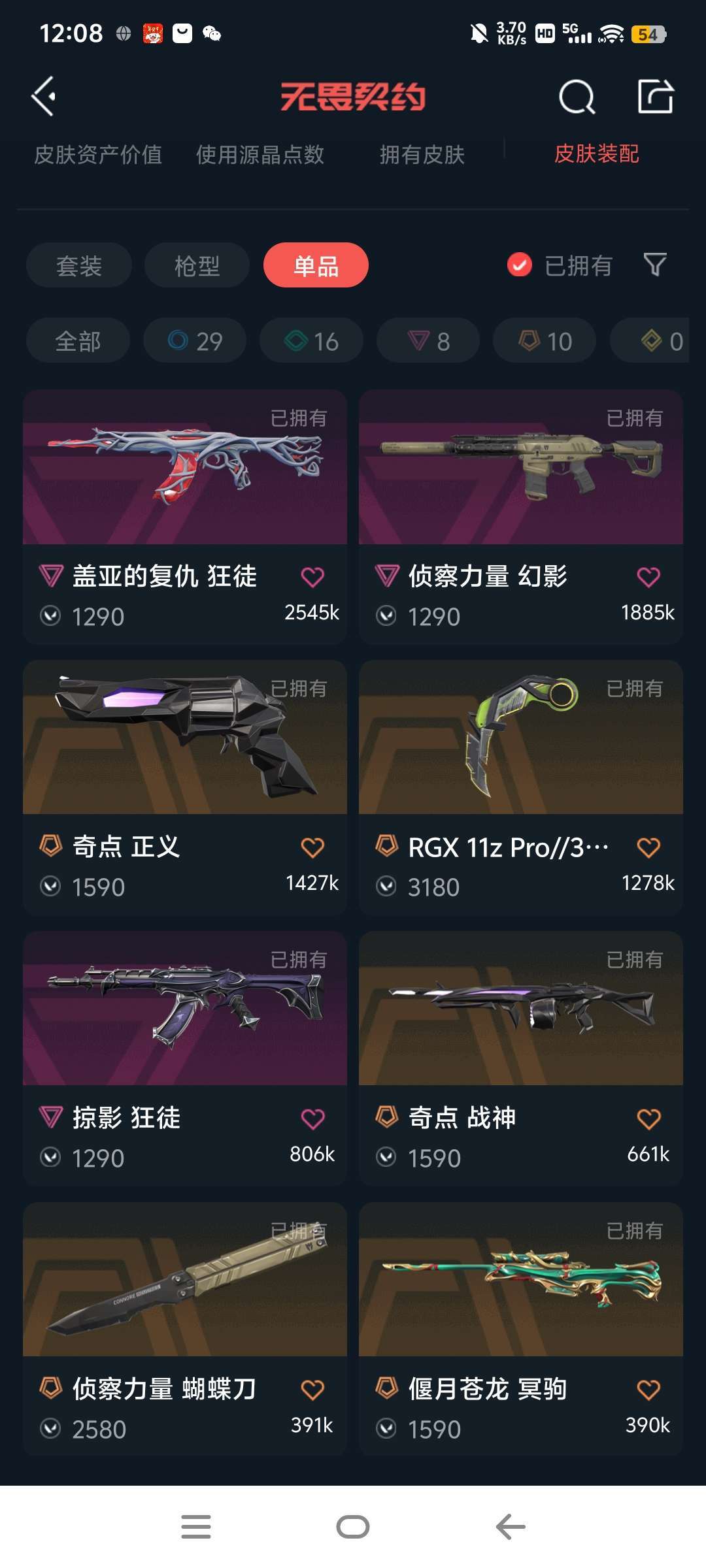Switch to the 拥有皮肤 tab
The image size is (706, 1568).
click(x=422, y=155)
